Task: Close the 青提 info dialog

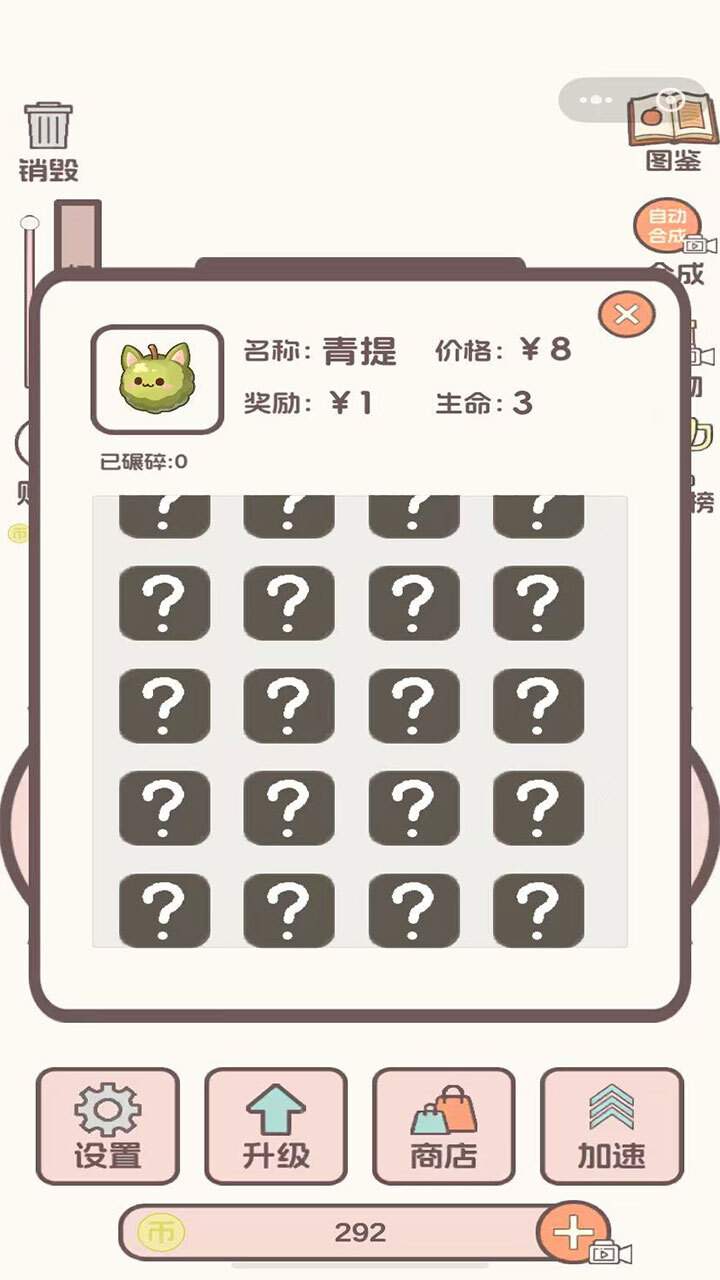Action: pyautogui.click(x=626, y=315)
